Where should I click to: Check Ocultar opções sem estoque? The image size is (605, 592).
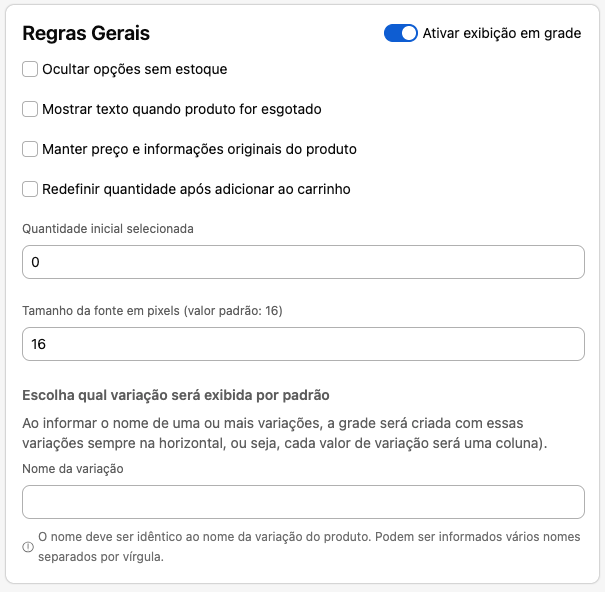pos(30,69)
